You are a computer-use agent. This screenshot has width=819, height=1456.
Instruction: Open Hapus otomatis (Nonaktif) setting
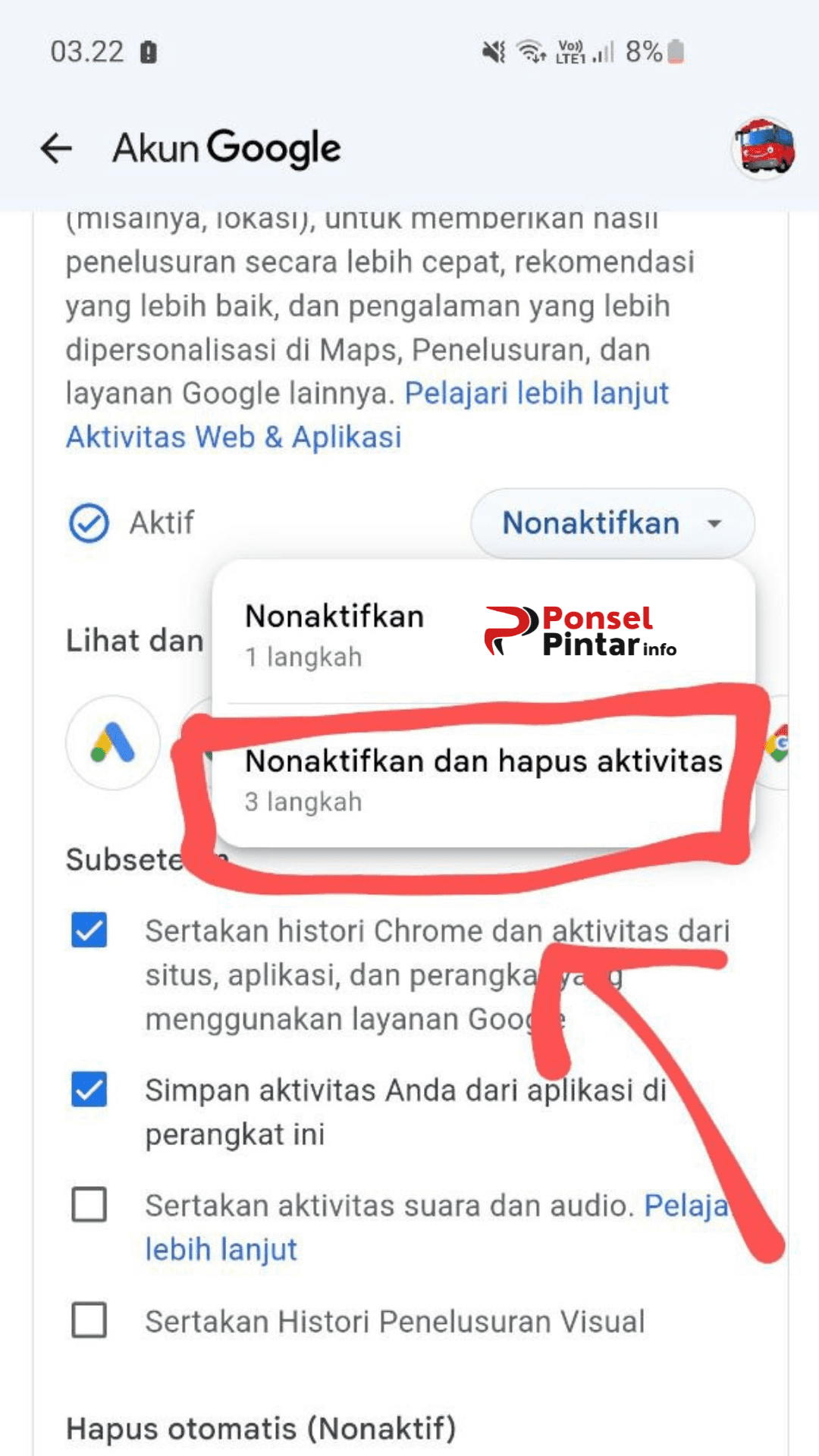261,1429
